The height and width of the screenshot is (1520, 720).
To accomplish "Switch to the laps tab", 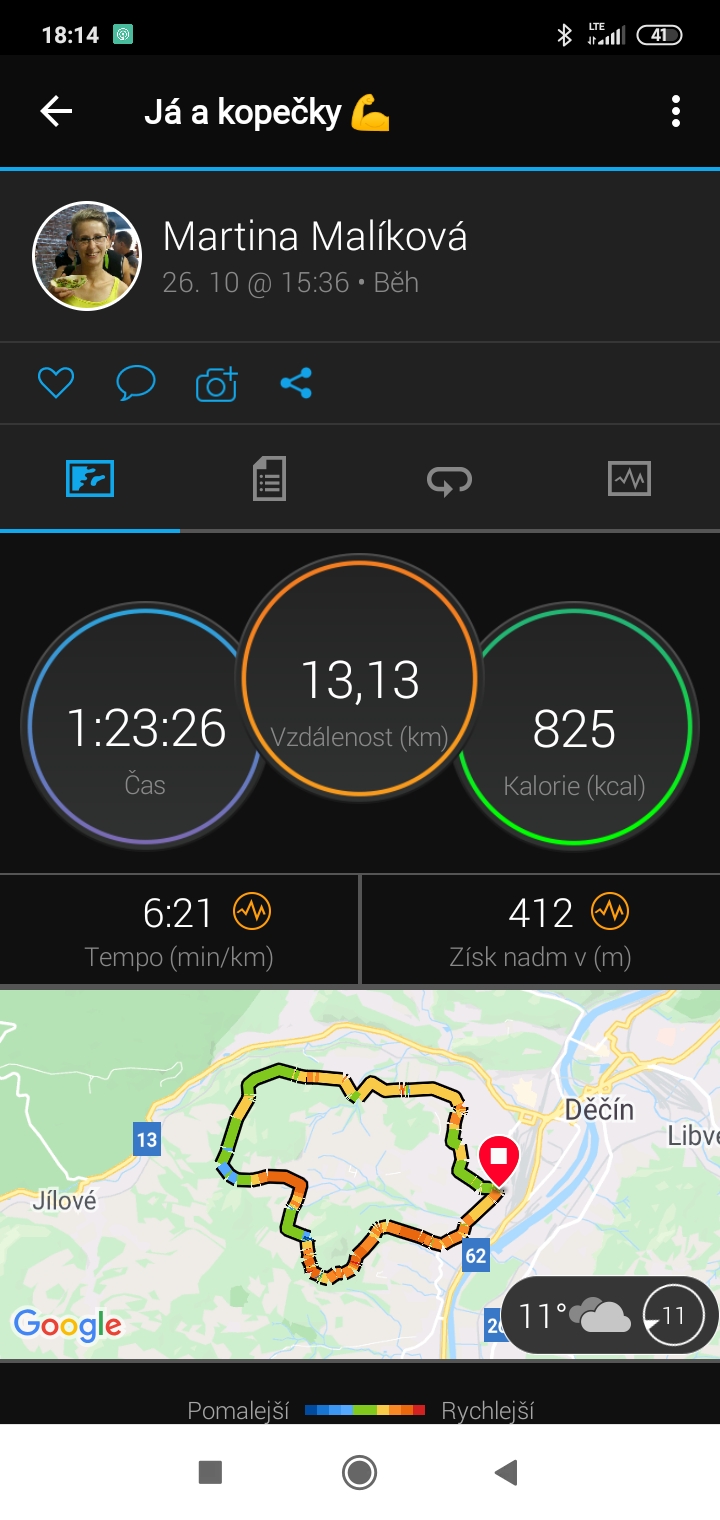I will click(449, 479).
